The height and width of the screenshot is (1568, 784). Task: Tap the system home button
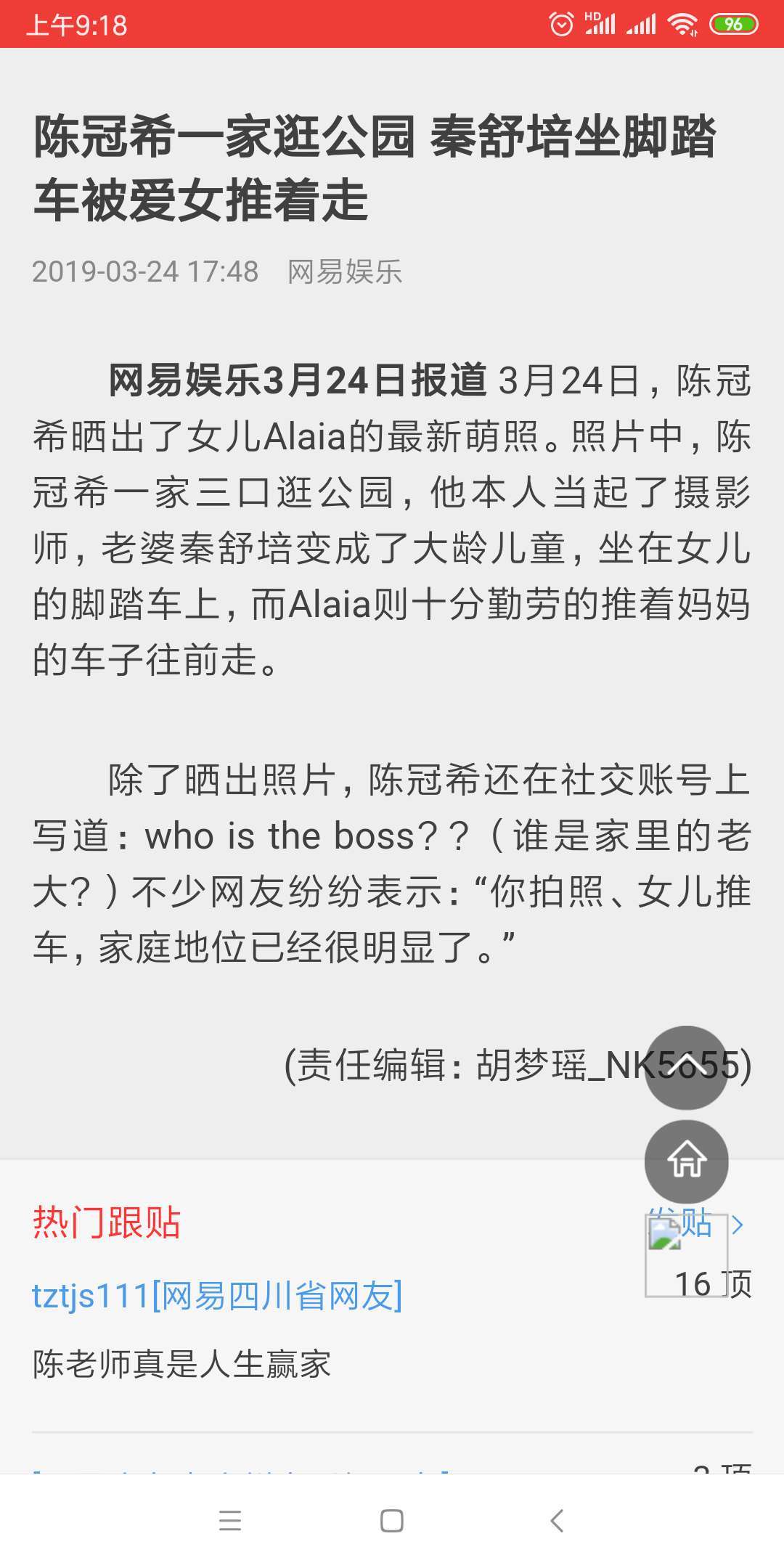point(392,1520)
